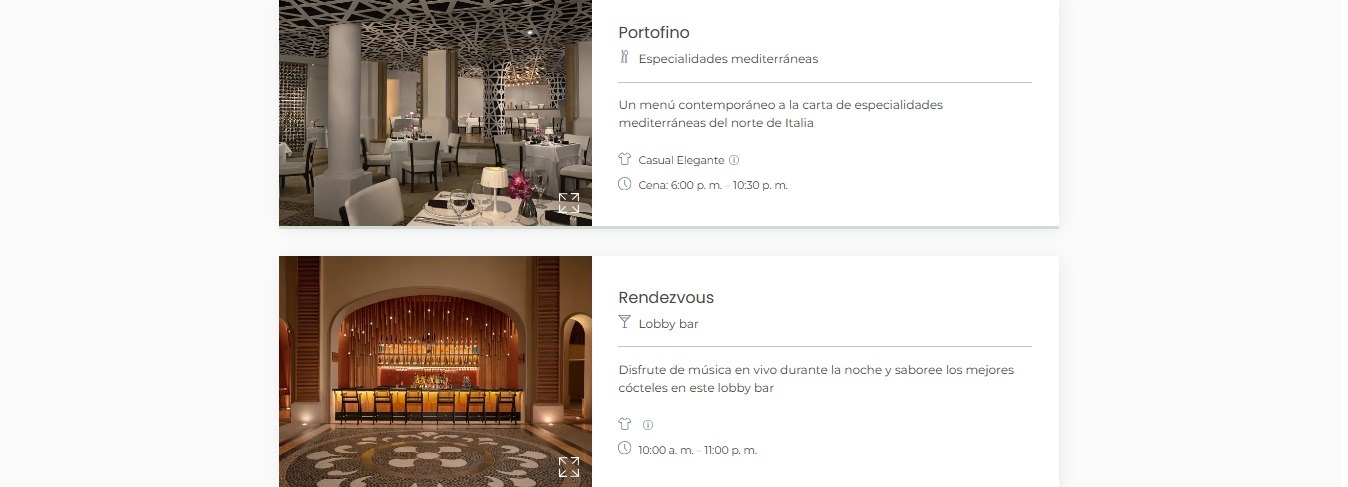Show Casual Elegante dress code info
Screen dimensions: 1348x487
(x=734, y=160)
